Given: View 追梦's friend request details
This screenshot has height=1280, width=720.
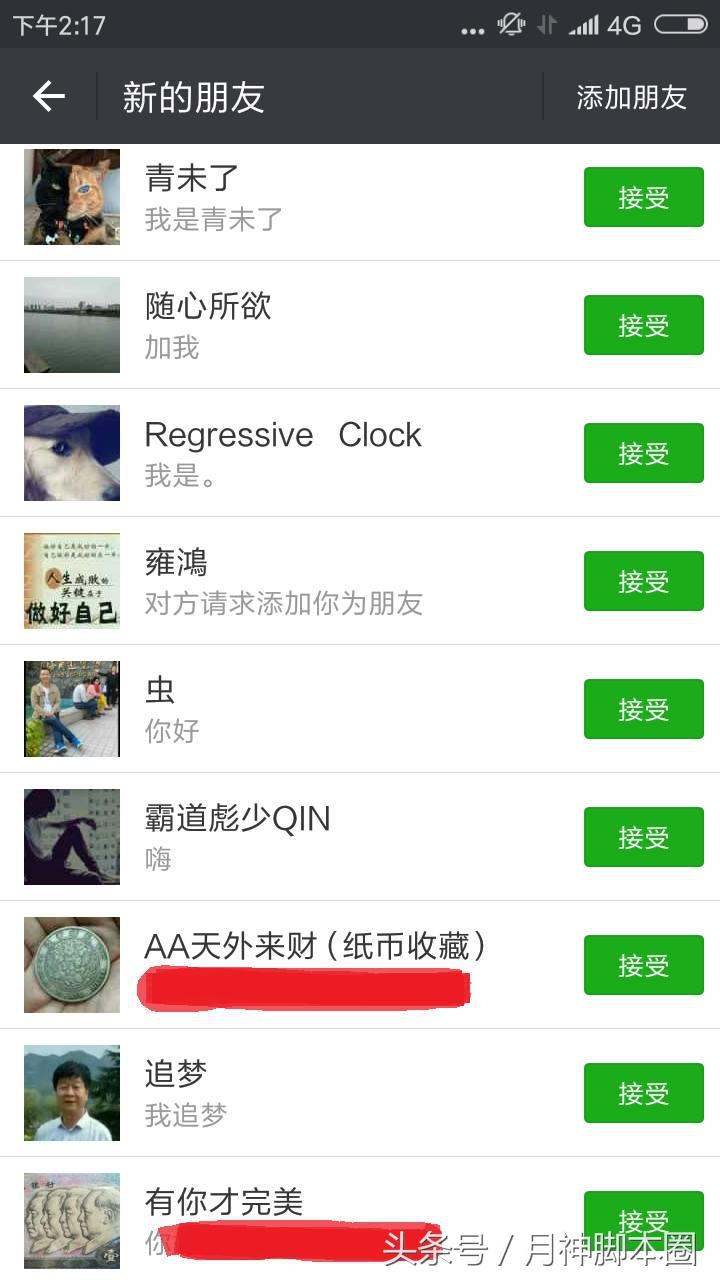Looking at the screenshot, I should pyautogui.click(x=300, y=1093).
